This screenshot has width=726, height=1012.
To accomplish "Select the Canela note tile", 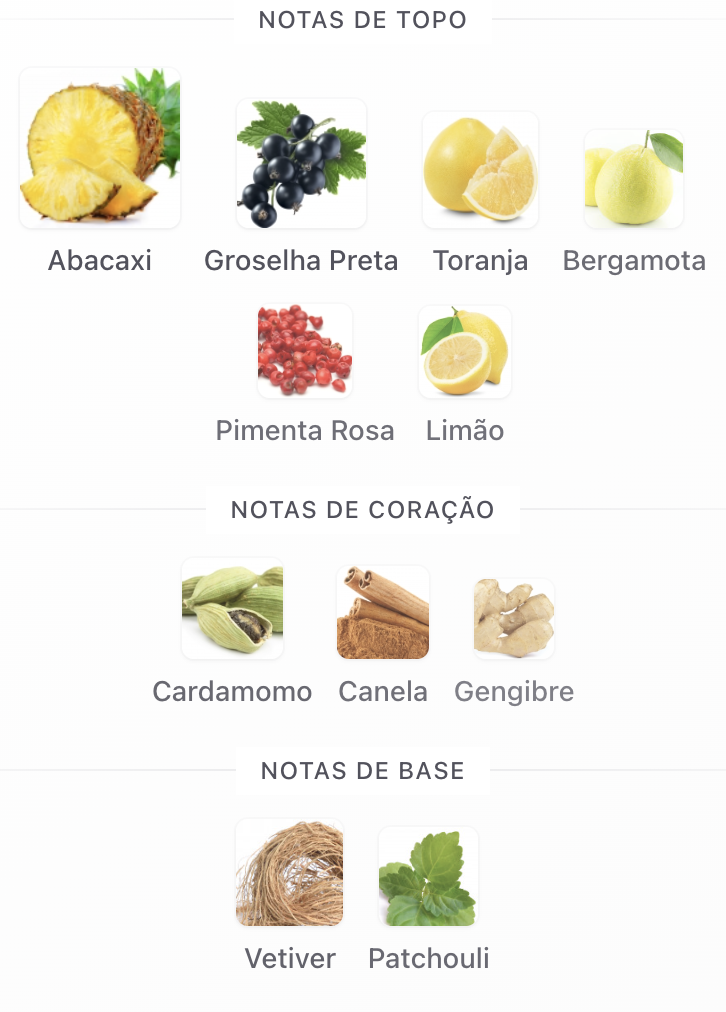I will [x=383, y=612].
